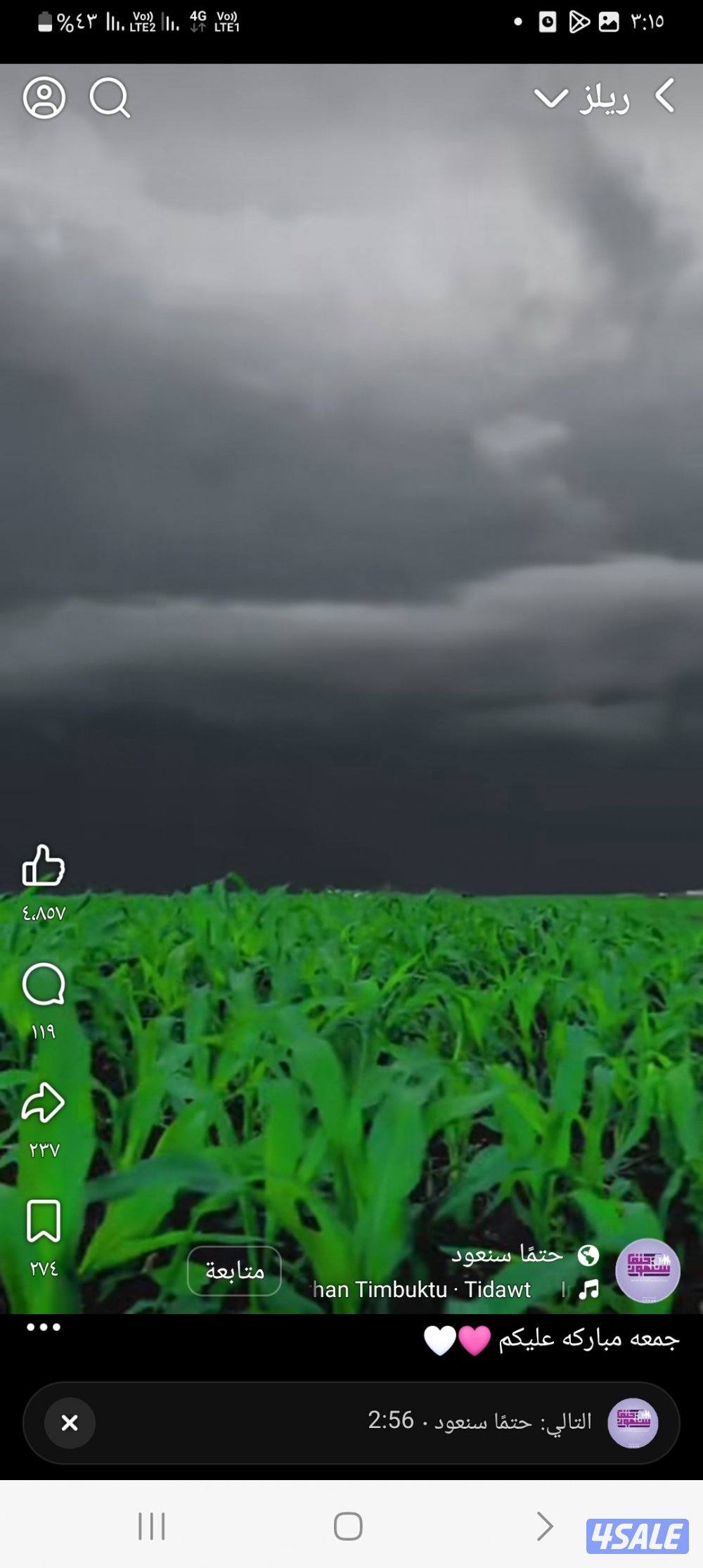Play the next video from التالي banner

(478, 1422)
